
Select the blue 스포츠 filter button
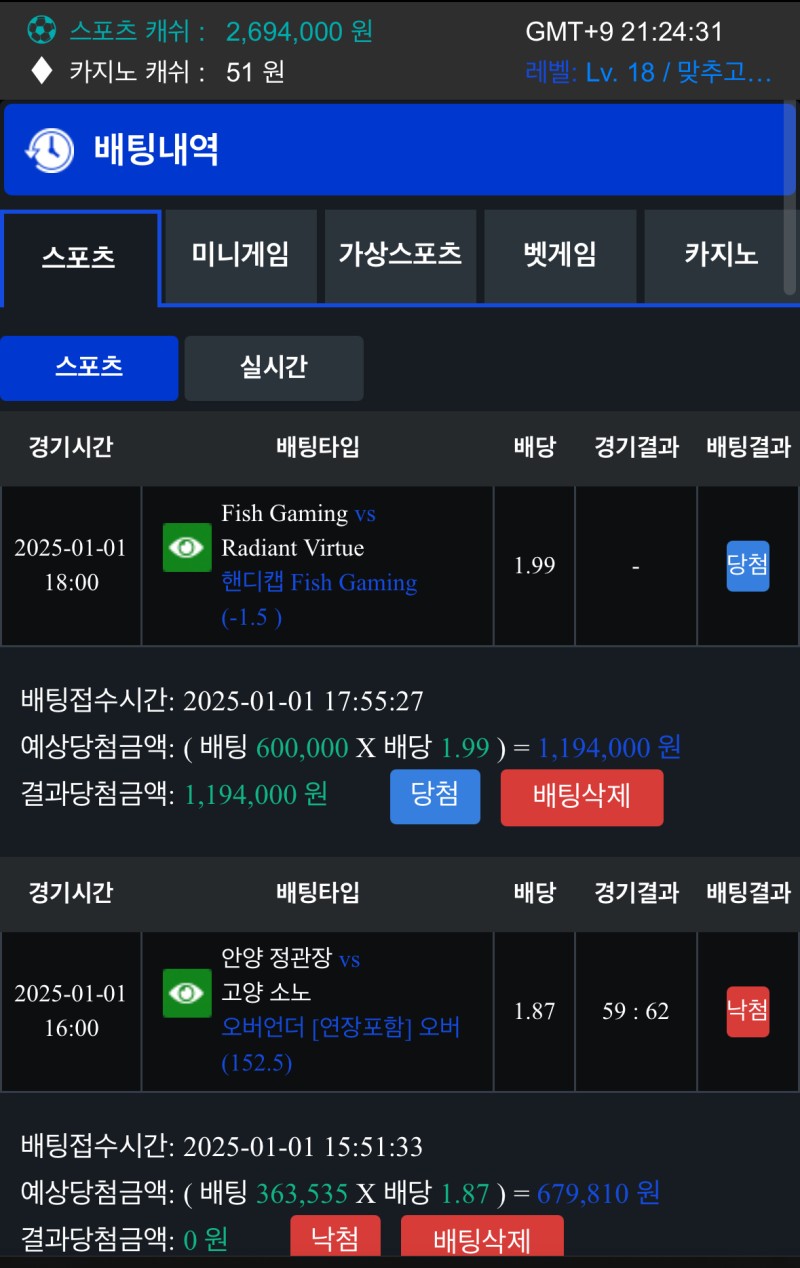89,367
